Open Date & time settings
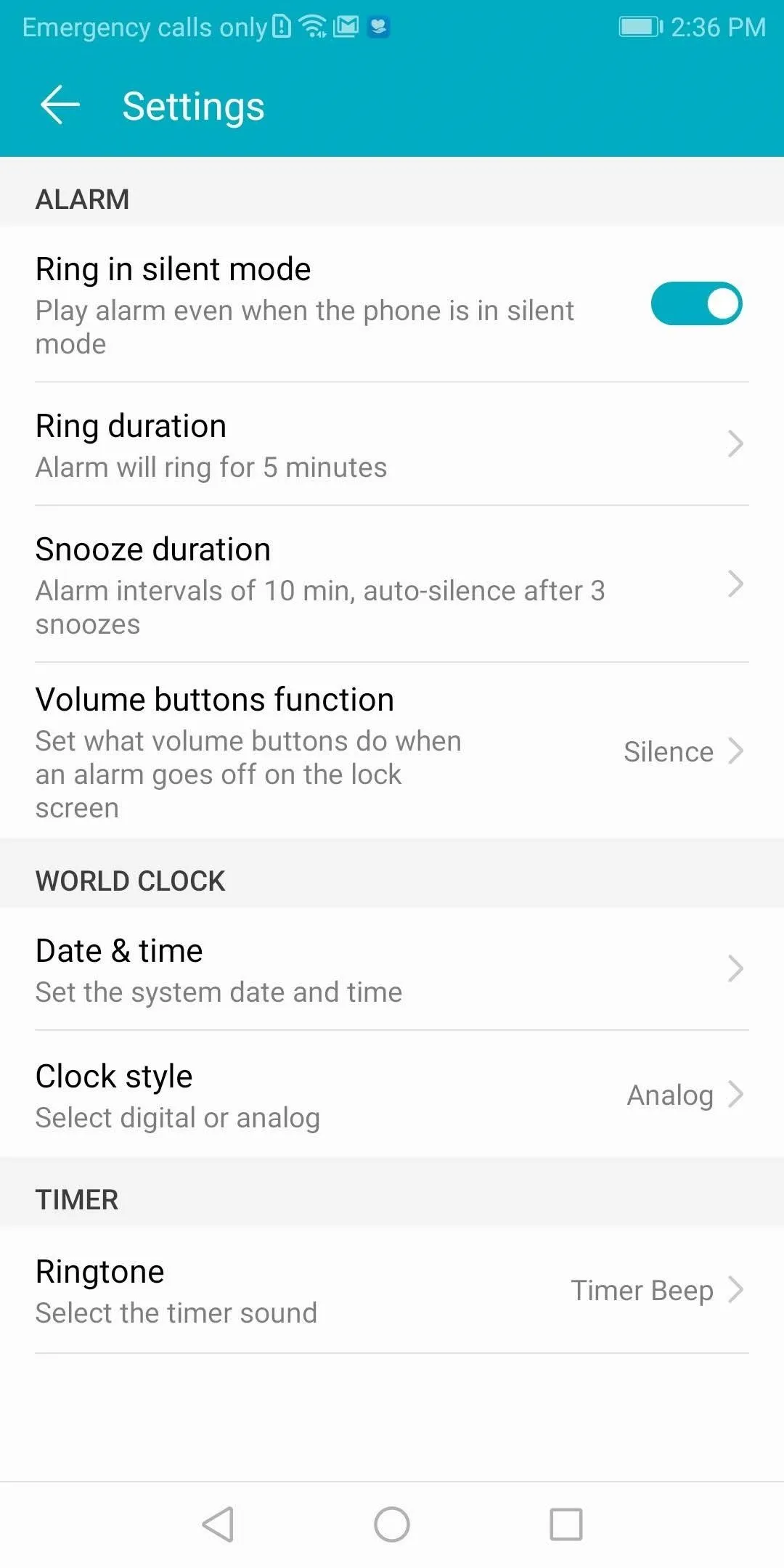 pyautogui.click(x=392, y=969)
